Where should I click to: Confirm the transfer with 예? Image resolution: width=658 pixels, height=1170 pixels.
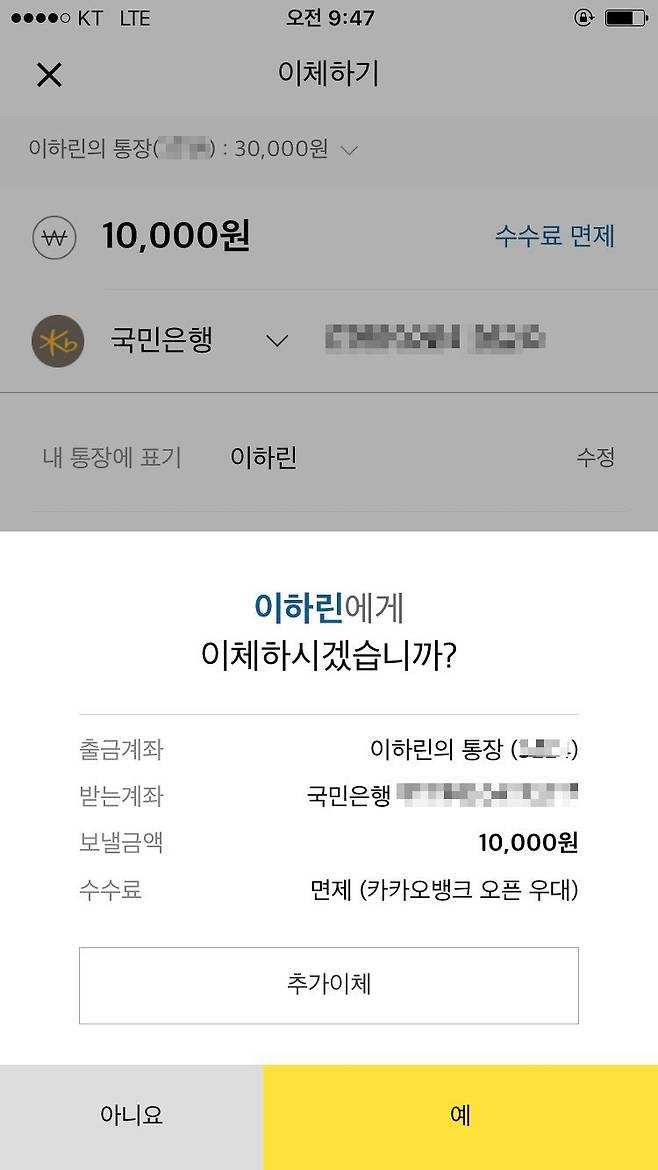460,1116
